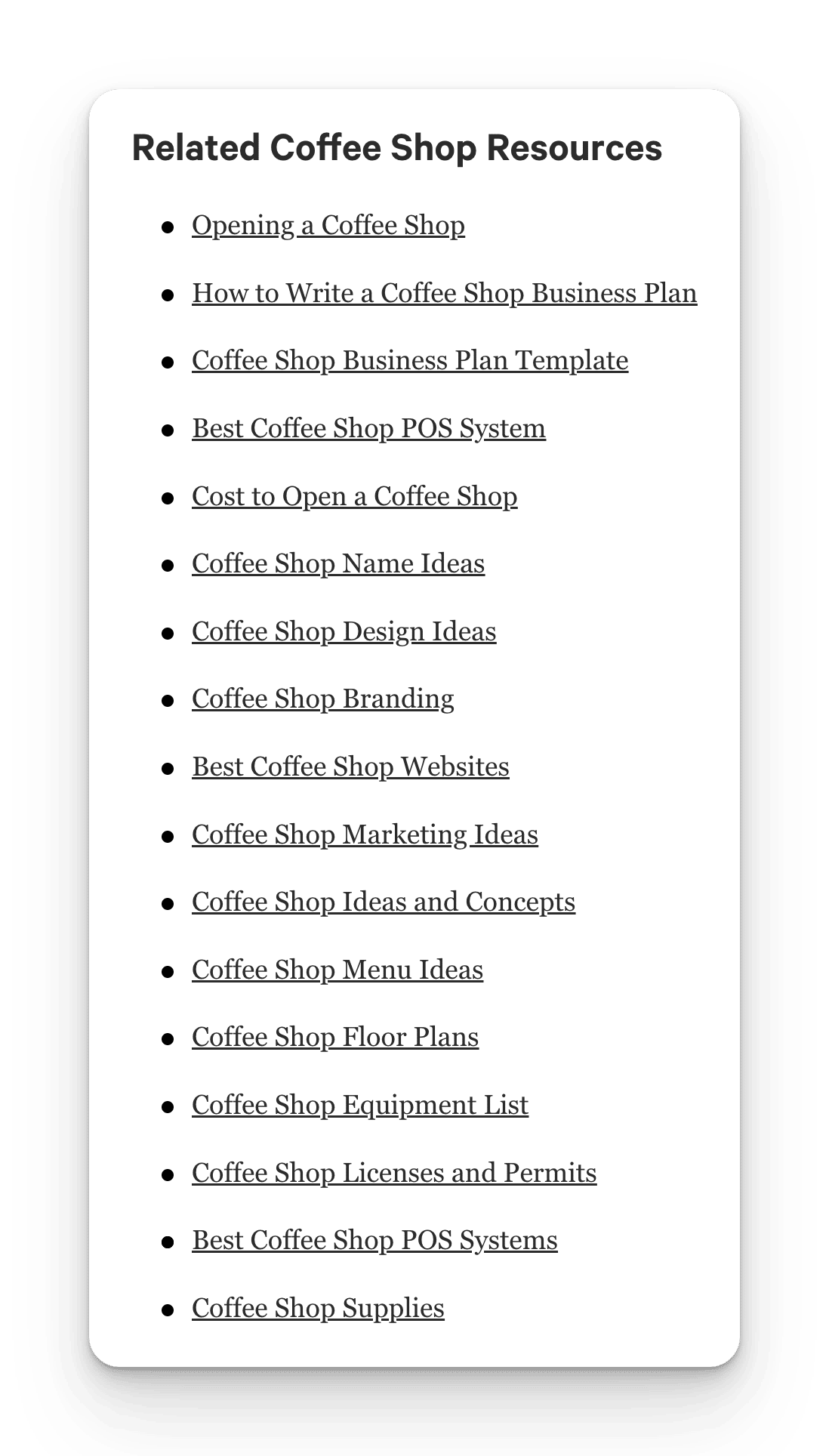Open the Coffee Shop Branding link
This screenshot has height=1456, width=829.
click(x=323, y=699)
